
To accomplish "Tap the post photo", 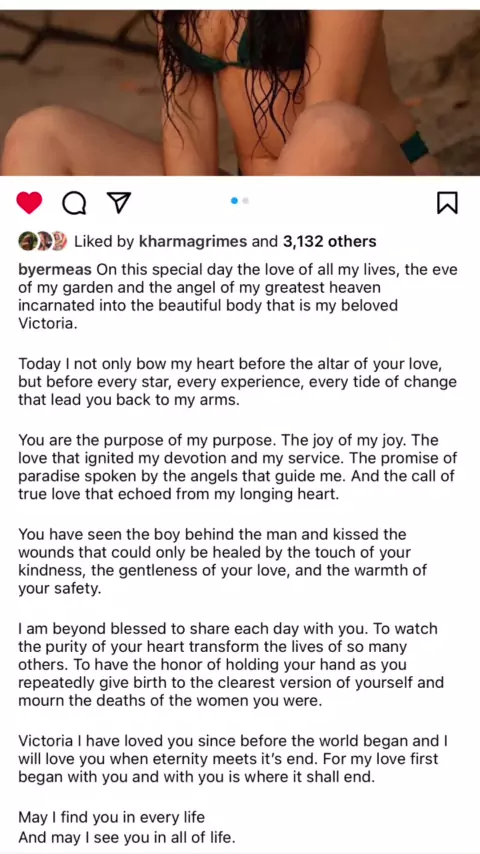I will point(240,93).
